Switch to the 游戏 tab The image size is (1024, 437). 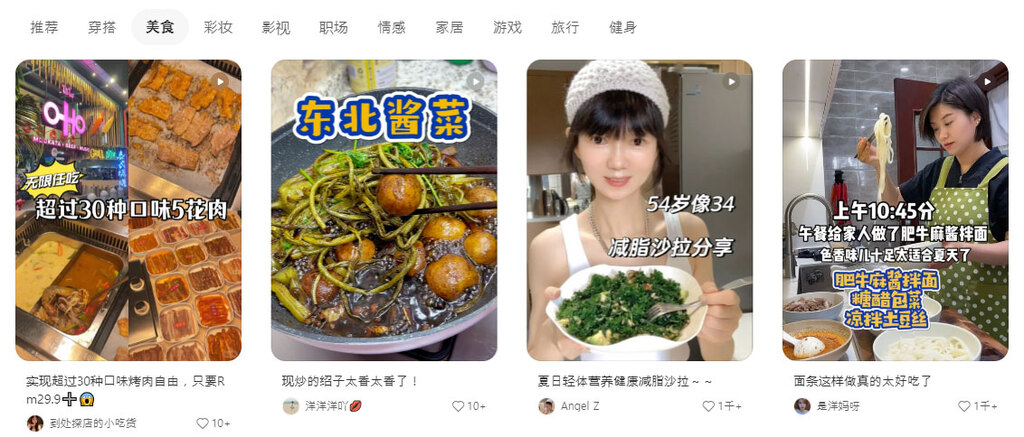coord(507,27)
